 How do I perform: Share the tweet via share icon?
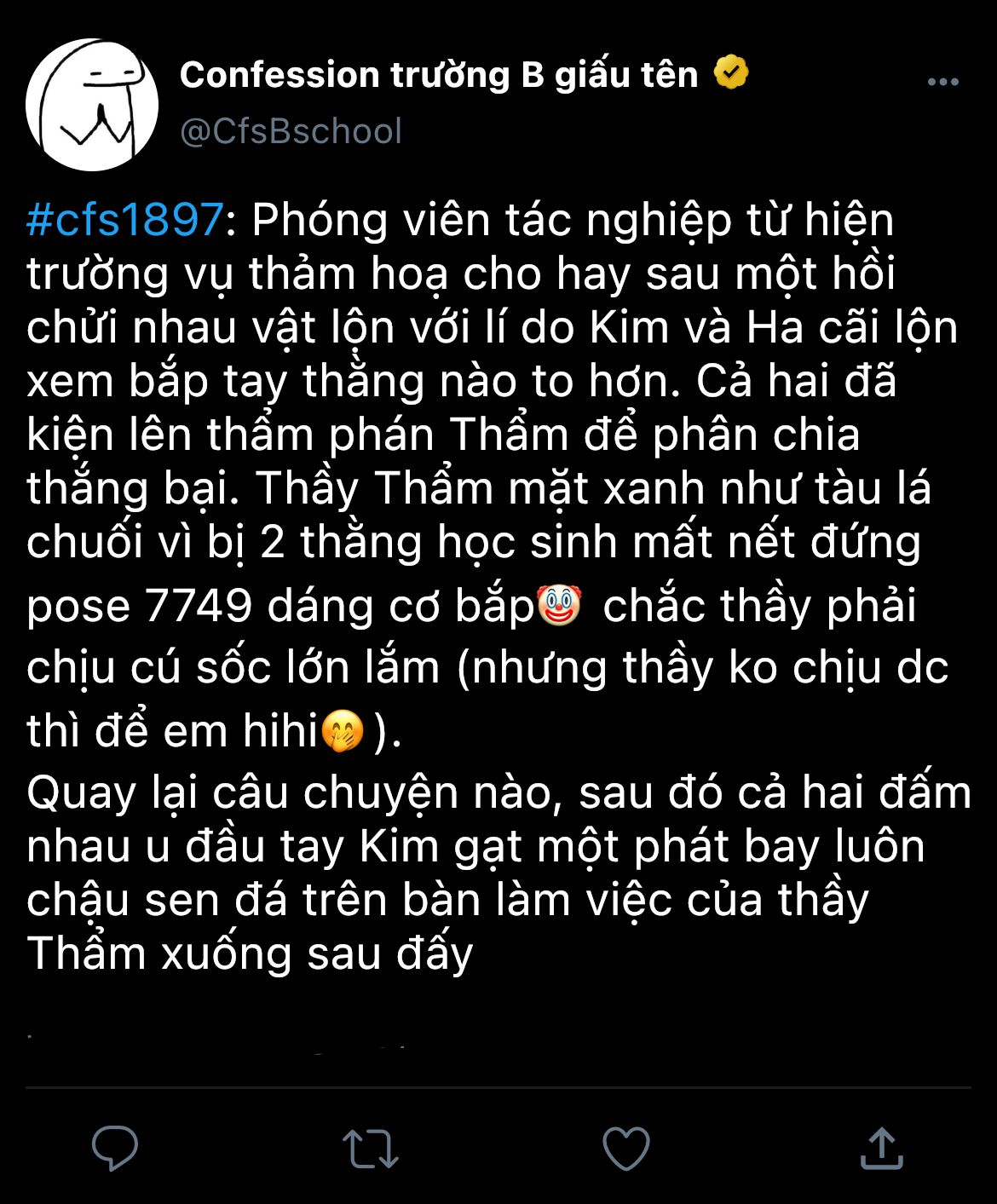pos(882,1148)
